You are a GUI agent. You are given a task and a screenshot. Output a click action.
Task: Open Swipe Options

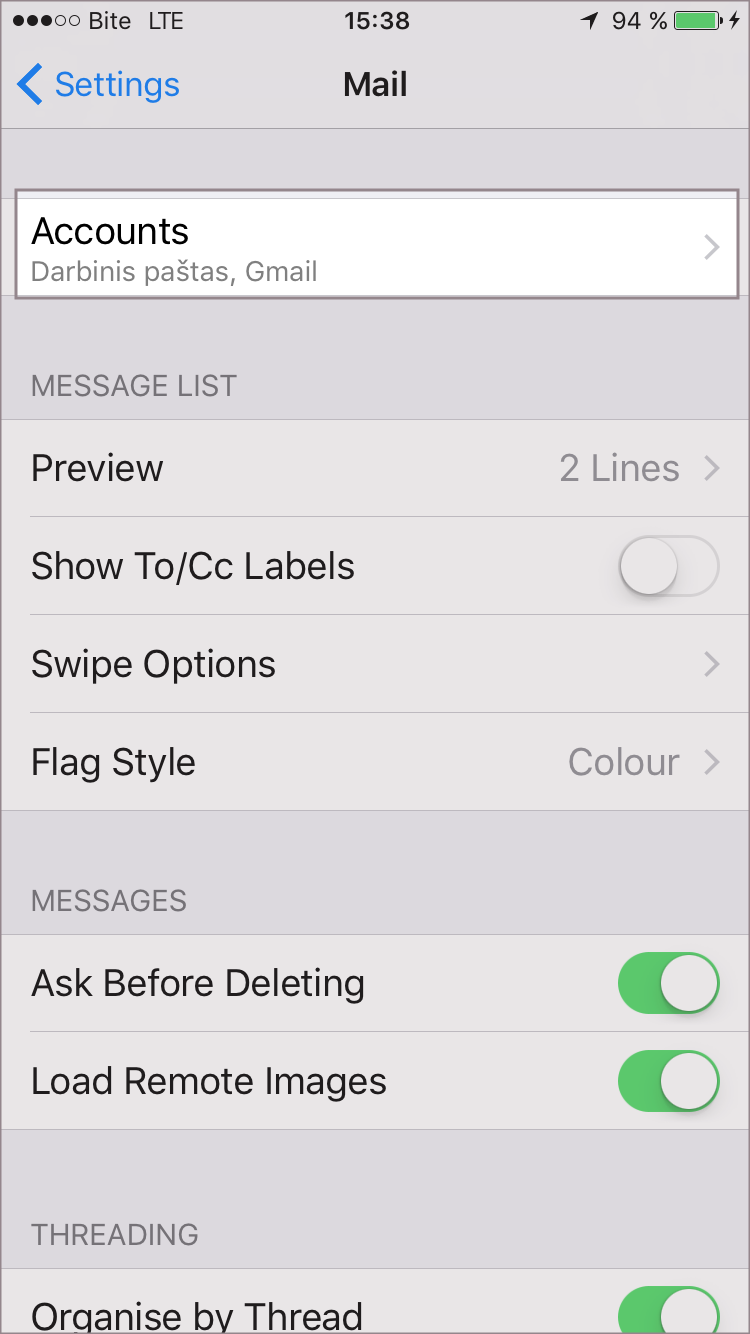coord(376,664)
